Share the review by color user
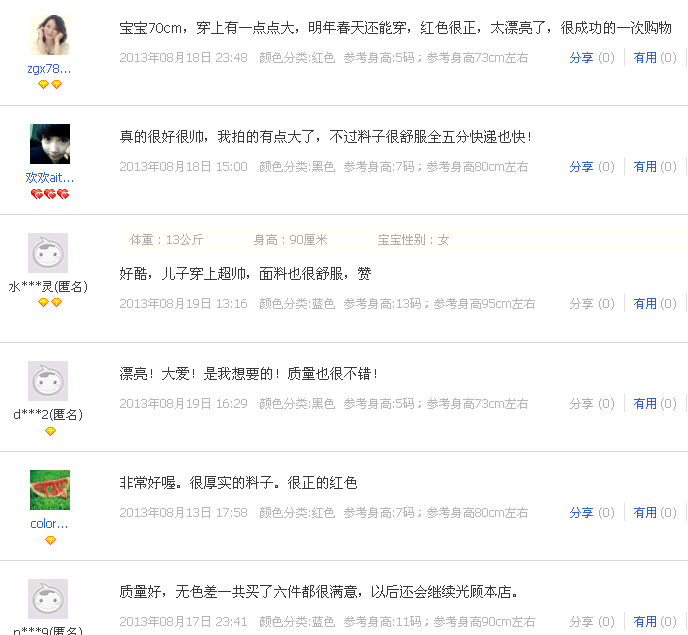This screenshot has width=688, height=635. point(581,513)
